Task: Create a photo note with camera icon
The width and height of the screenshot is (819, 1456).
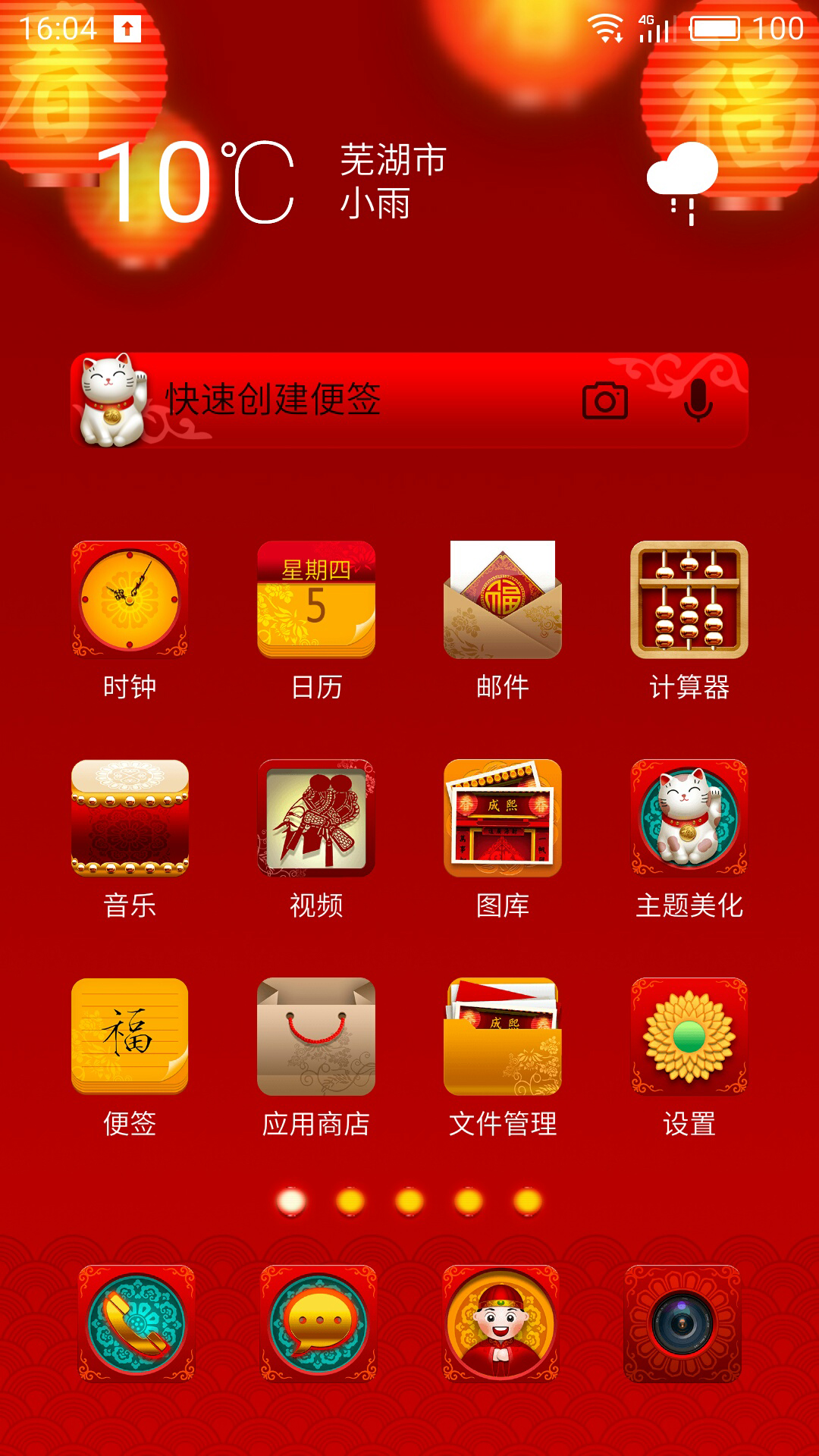Action: point(604,400)
